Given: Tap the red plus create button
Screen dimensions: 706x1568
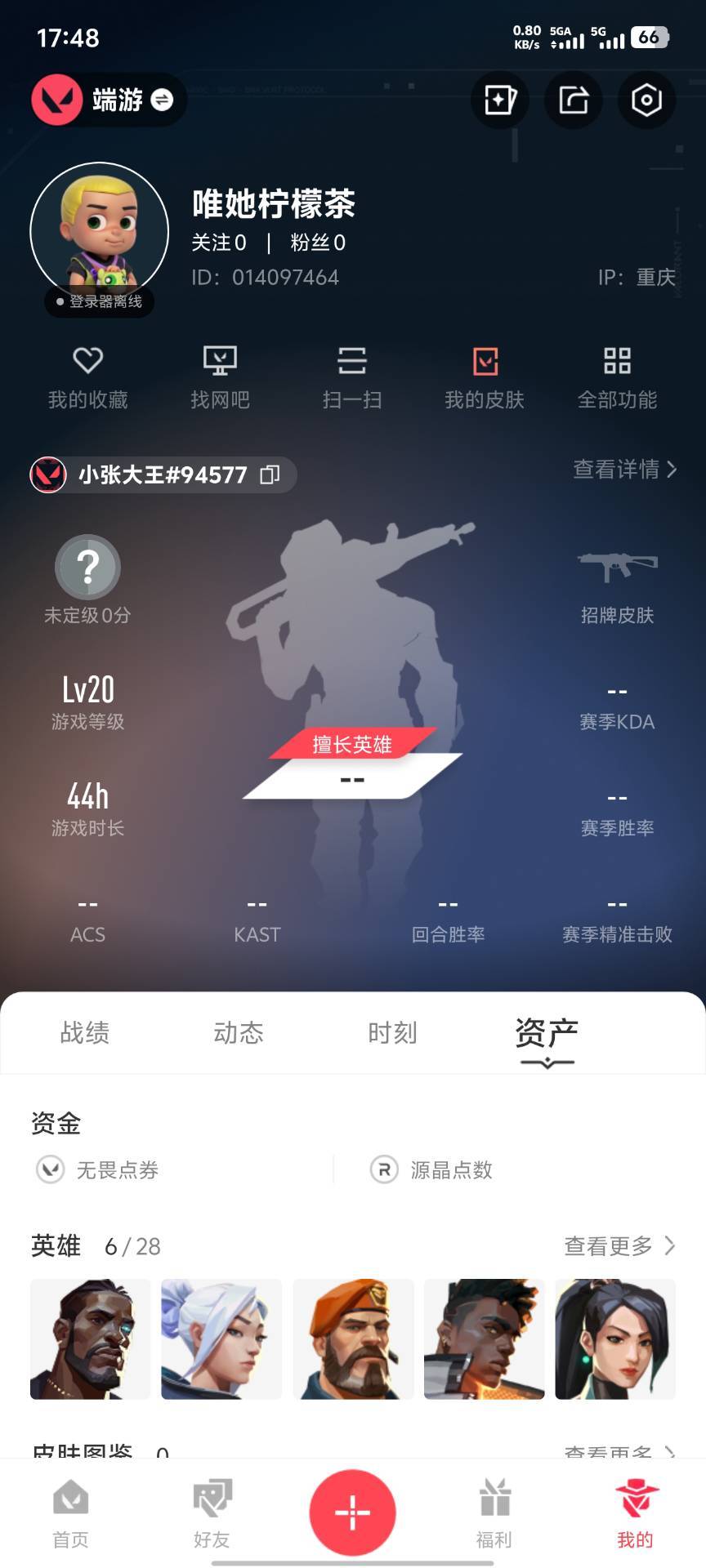Looking at the screenshot, I should coord(352,1512).
